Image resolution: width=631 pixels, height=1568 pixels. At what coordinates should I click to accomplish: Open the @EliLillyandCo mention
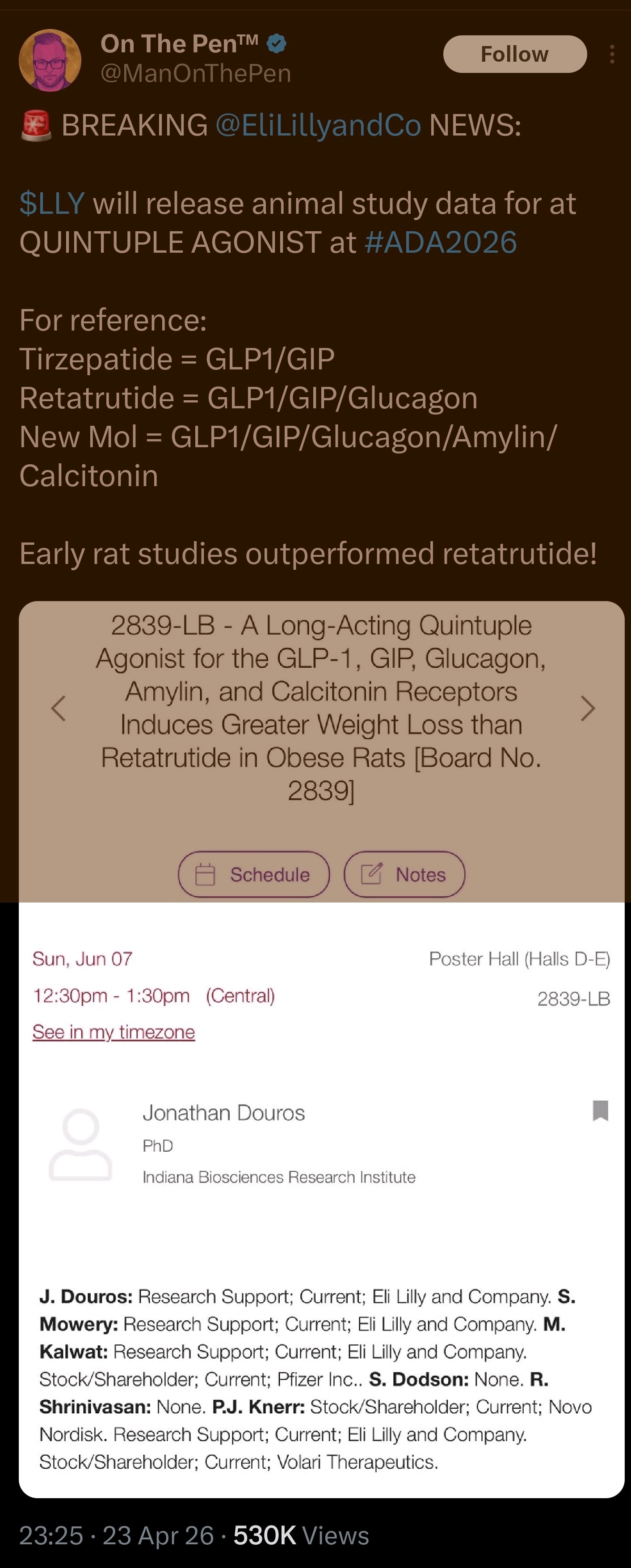pos(318,125)
